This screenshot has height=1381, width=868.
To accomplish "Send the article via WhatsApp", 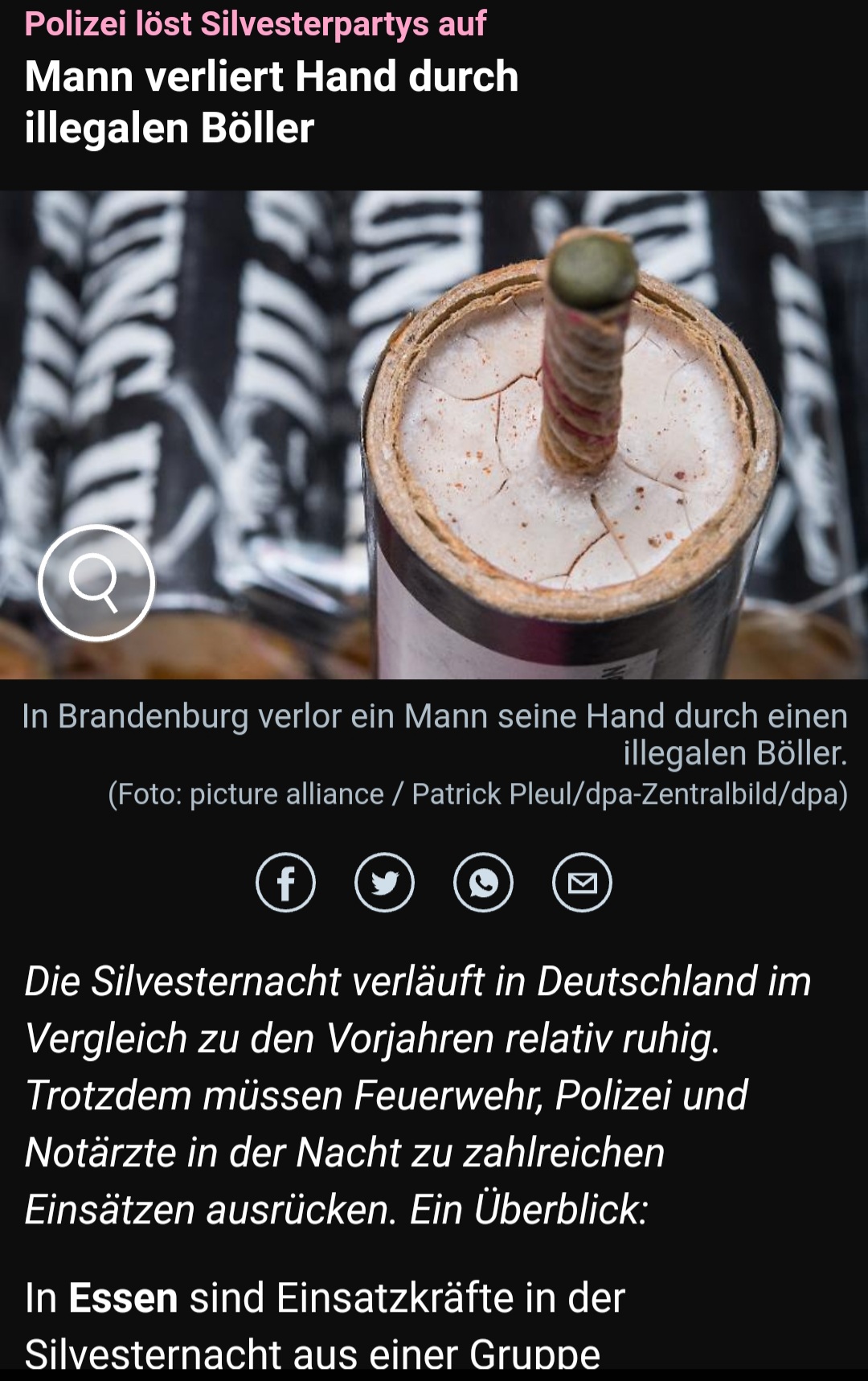I will (x=483, y=883).
